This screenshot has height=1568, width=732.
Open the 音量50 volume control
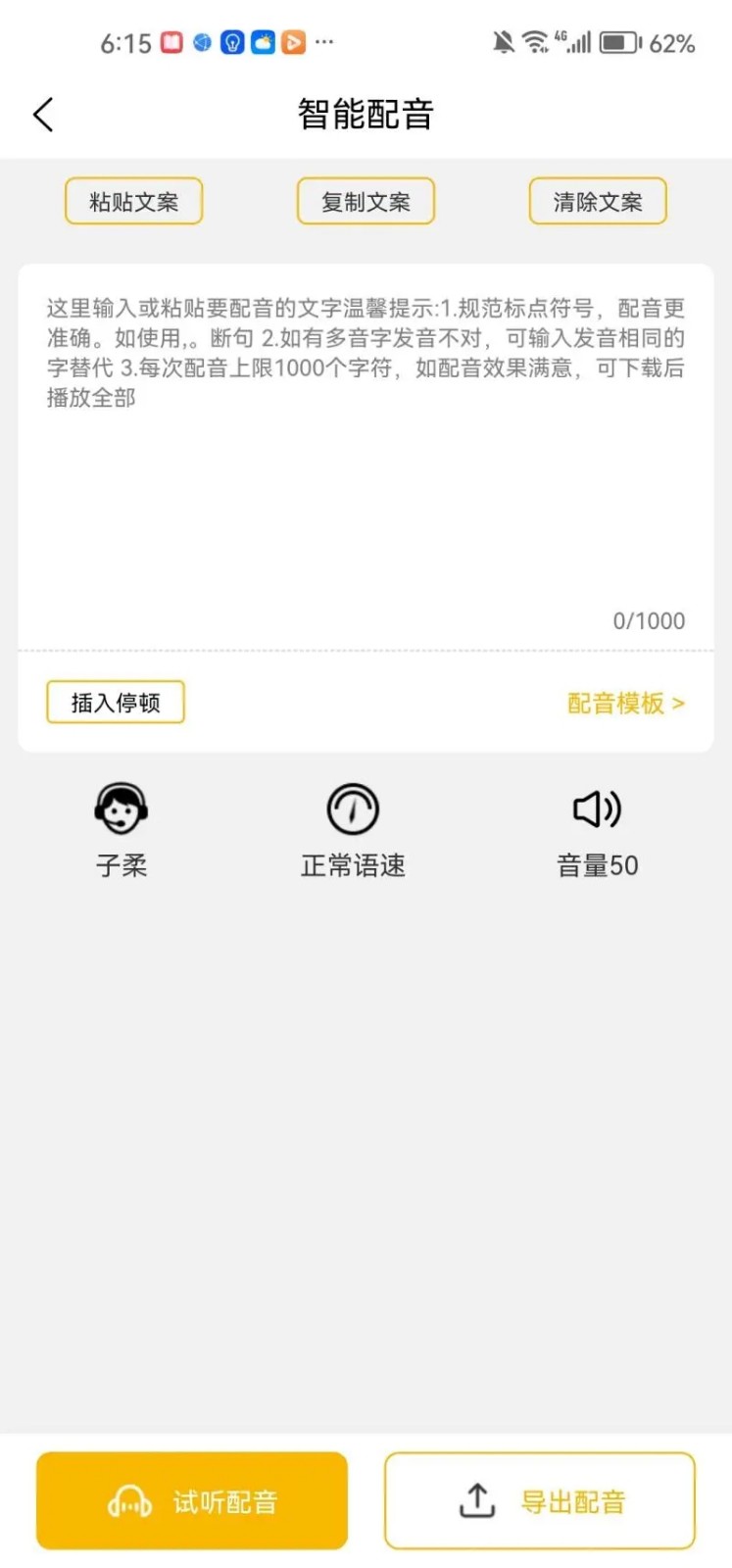597,829
